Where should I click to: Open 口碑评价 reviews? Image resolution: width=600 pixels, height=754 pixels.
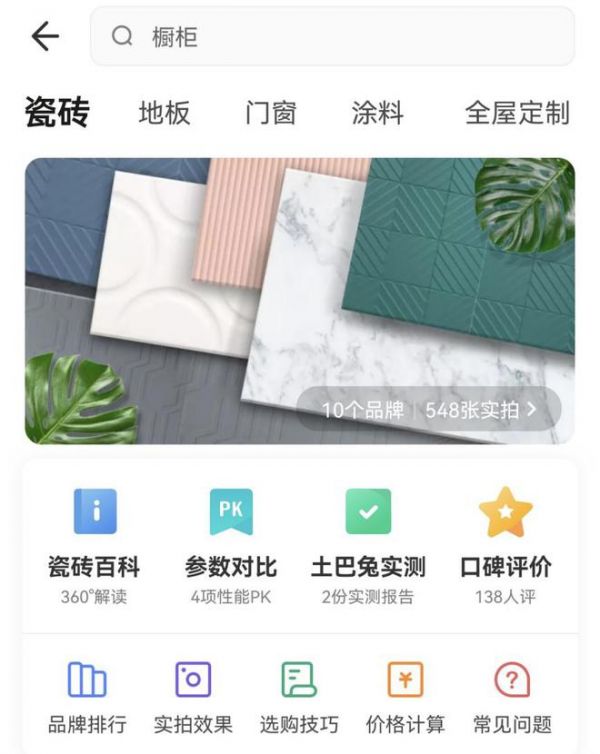(505, 545)
